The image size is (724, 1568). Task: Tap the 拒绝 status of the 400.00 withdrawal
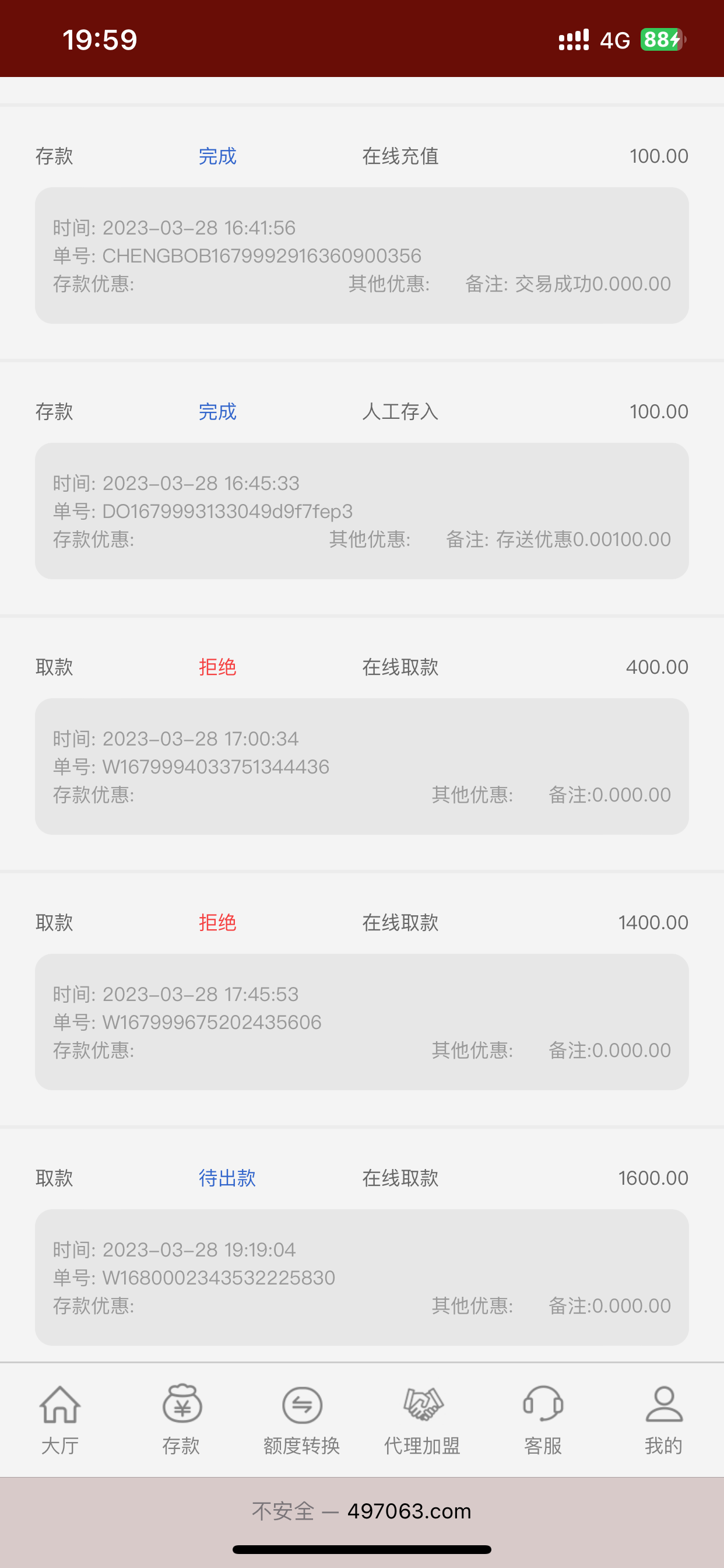pos(218,667)
